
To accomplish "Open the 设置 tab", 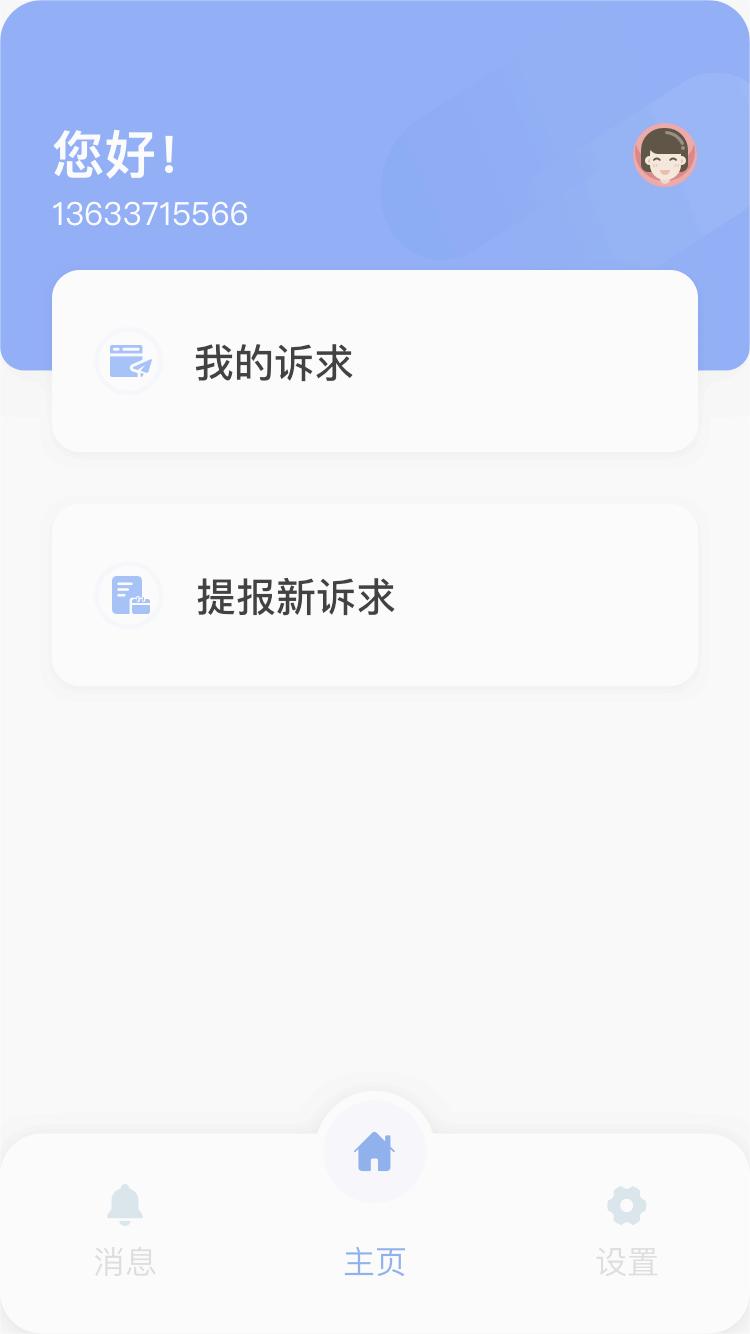I will coord(627,1230).
